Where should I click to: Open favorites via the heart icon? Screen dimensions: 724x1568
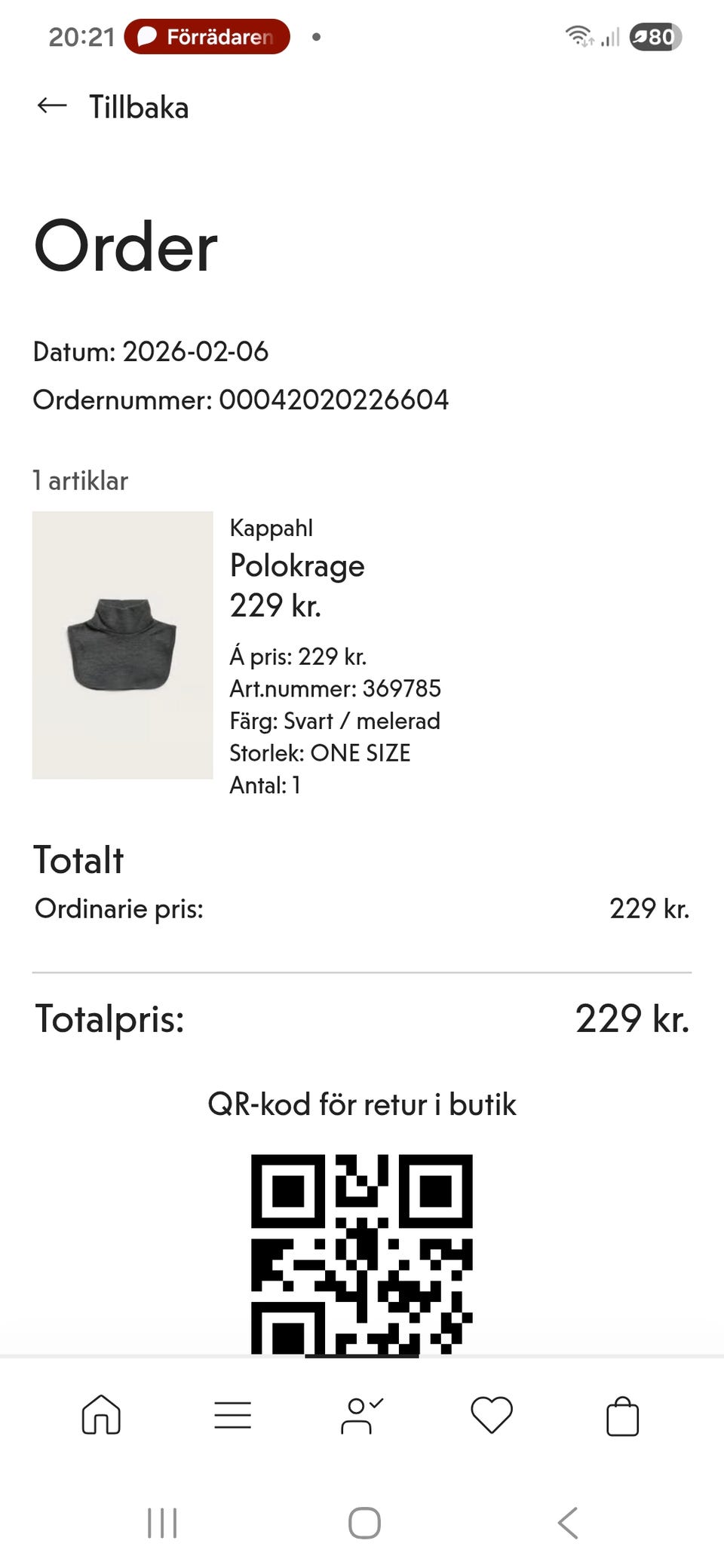click(x=492, y=1415)
